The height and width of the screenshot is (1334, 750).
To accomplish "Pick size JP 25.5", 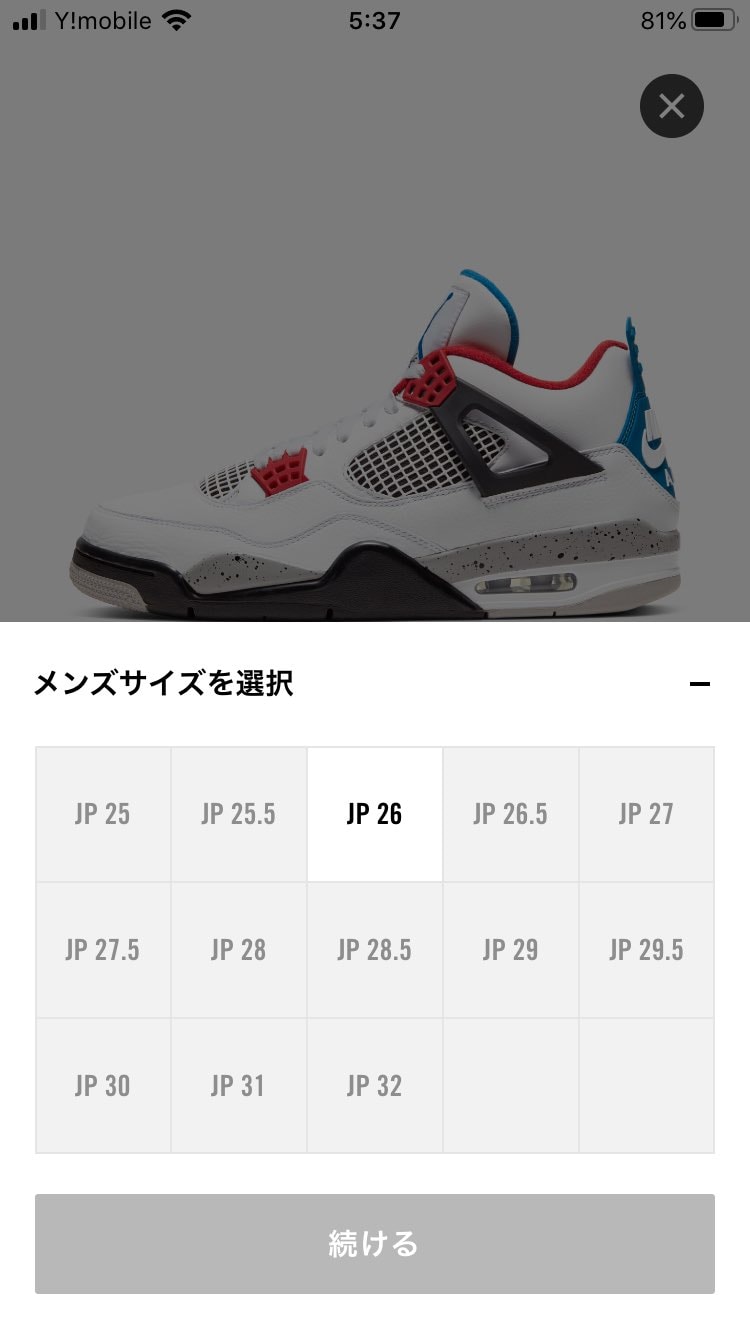I will point(239,814).
